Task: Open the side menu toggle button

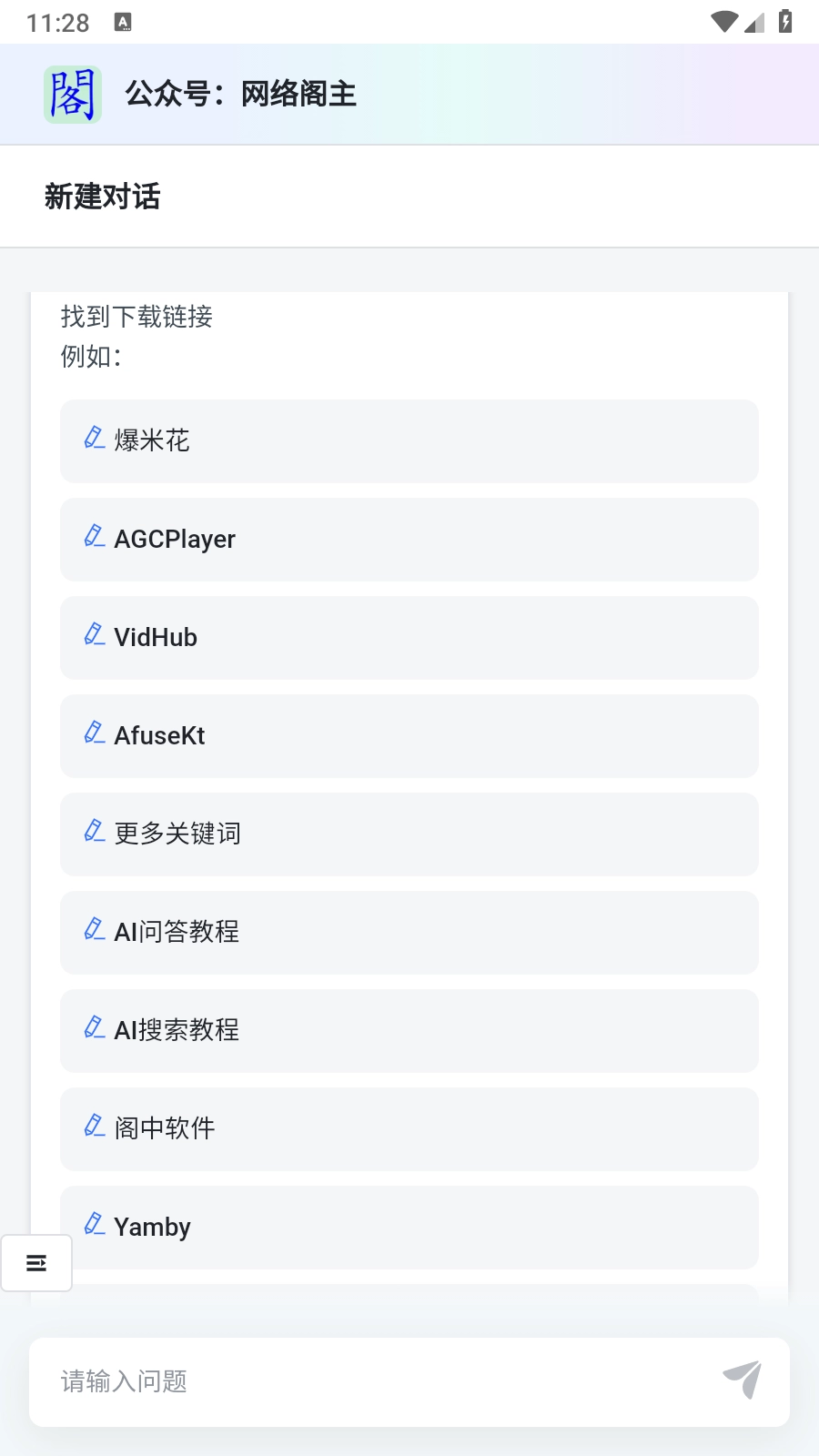Action: click(x=36, y=1263)
